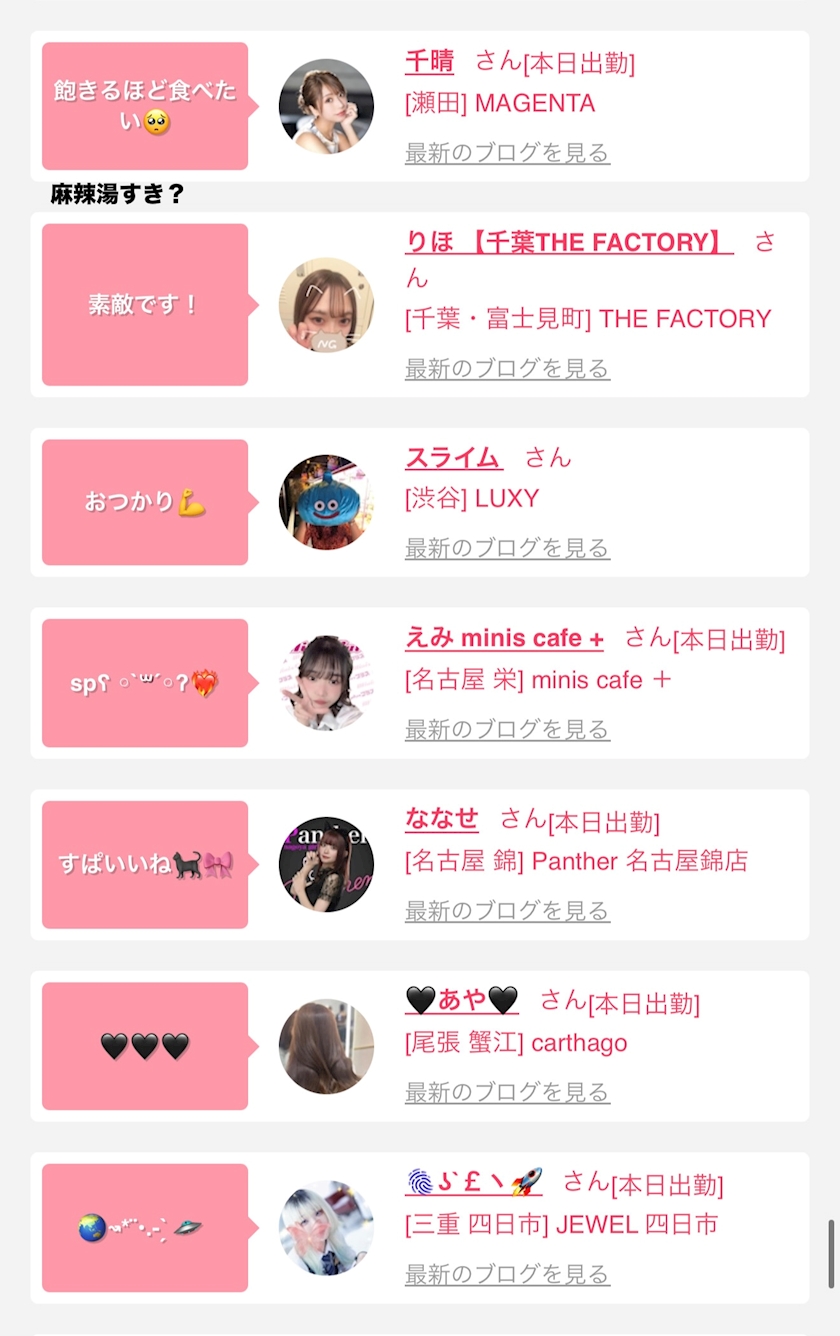
Task: View latest blog under LUXY entry
Action: (x=507, y=548)
